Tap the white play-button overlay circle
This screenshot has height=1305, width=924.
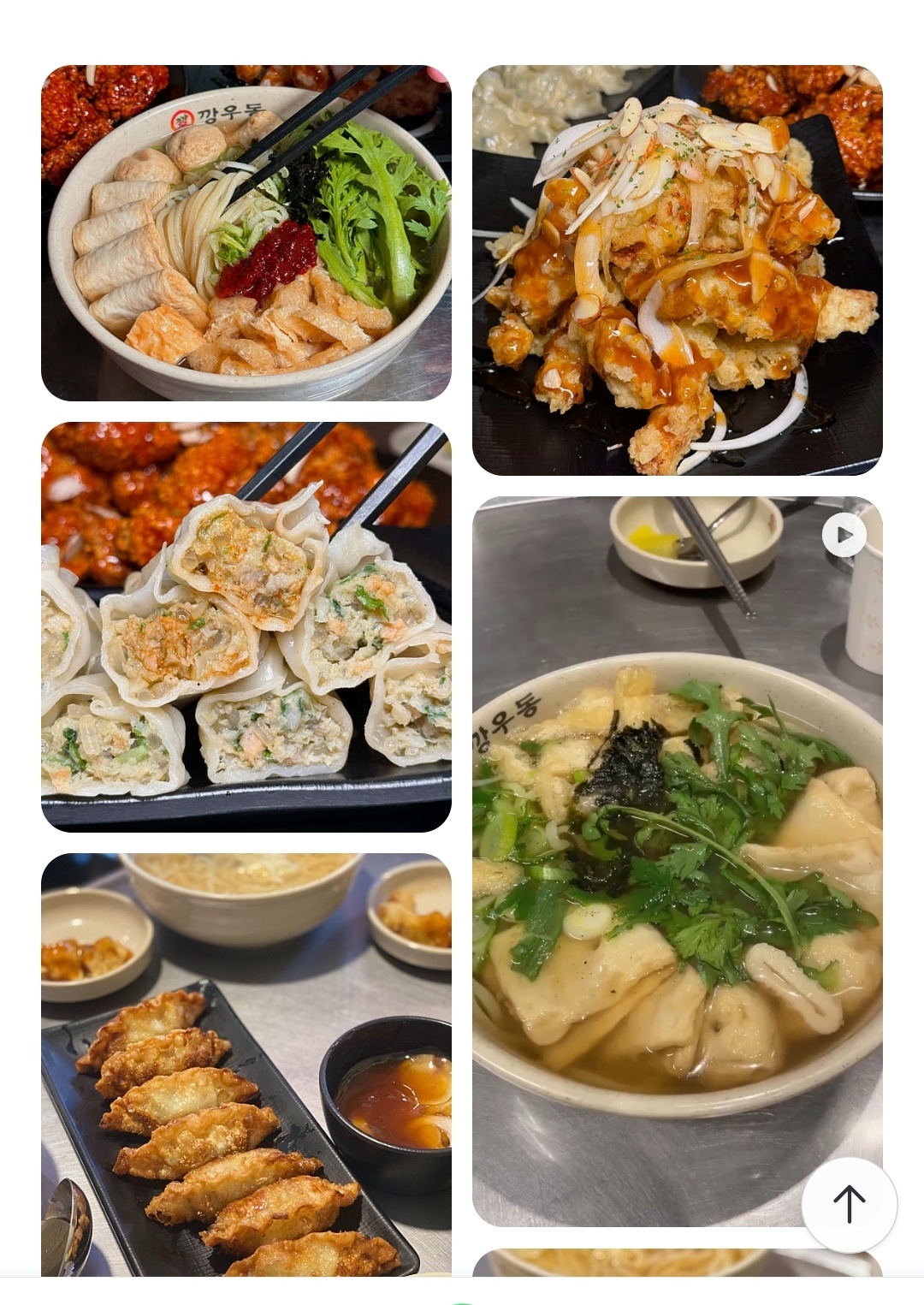pos(844,535)
